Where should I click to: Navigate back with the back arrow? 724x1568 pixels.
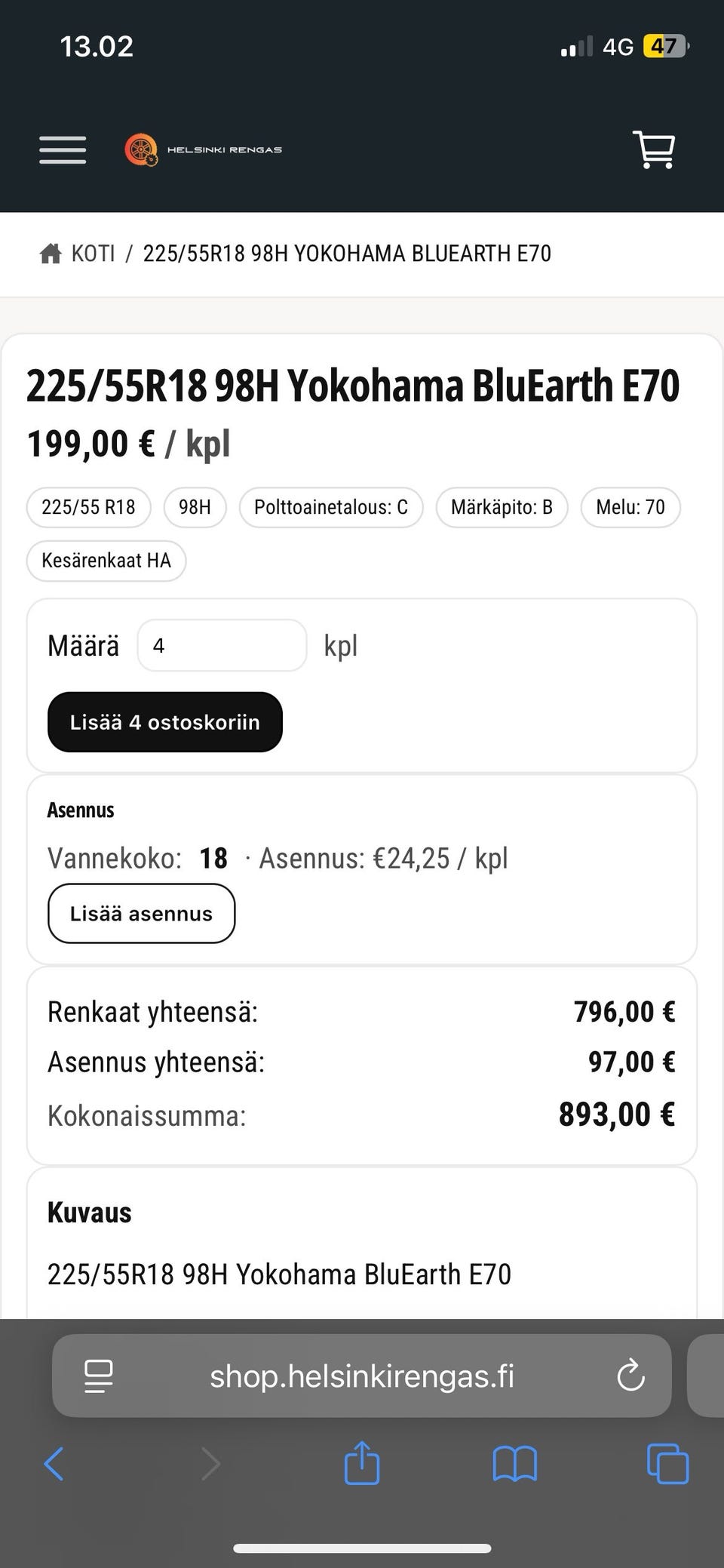tap(54, 1465)
